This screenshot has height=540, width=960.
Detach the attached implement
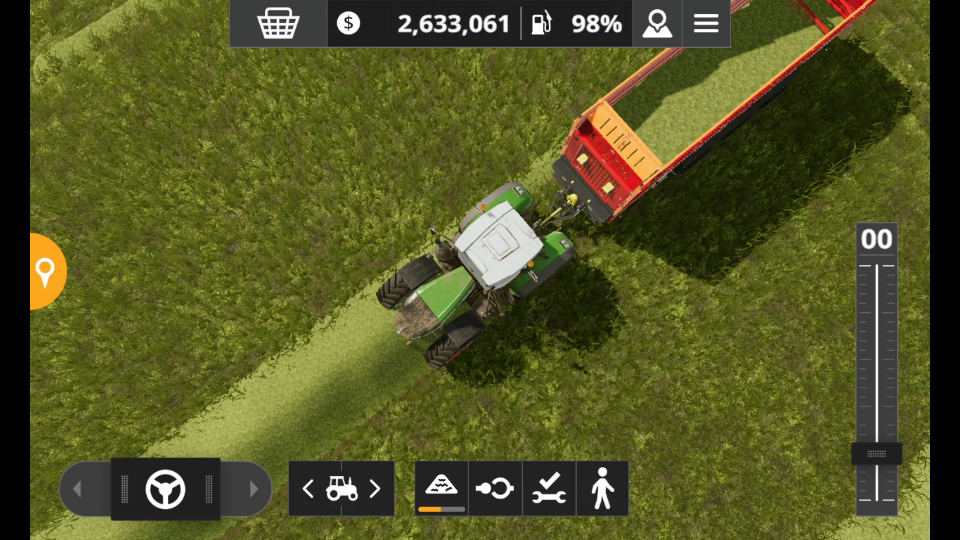(495, 488)
